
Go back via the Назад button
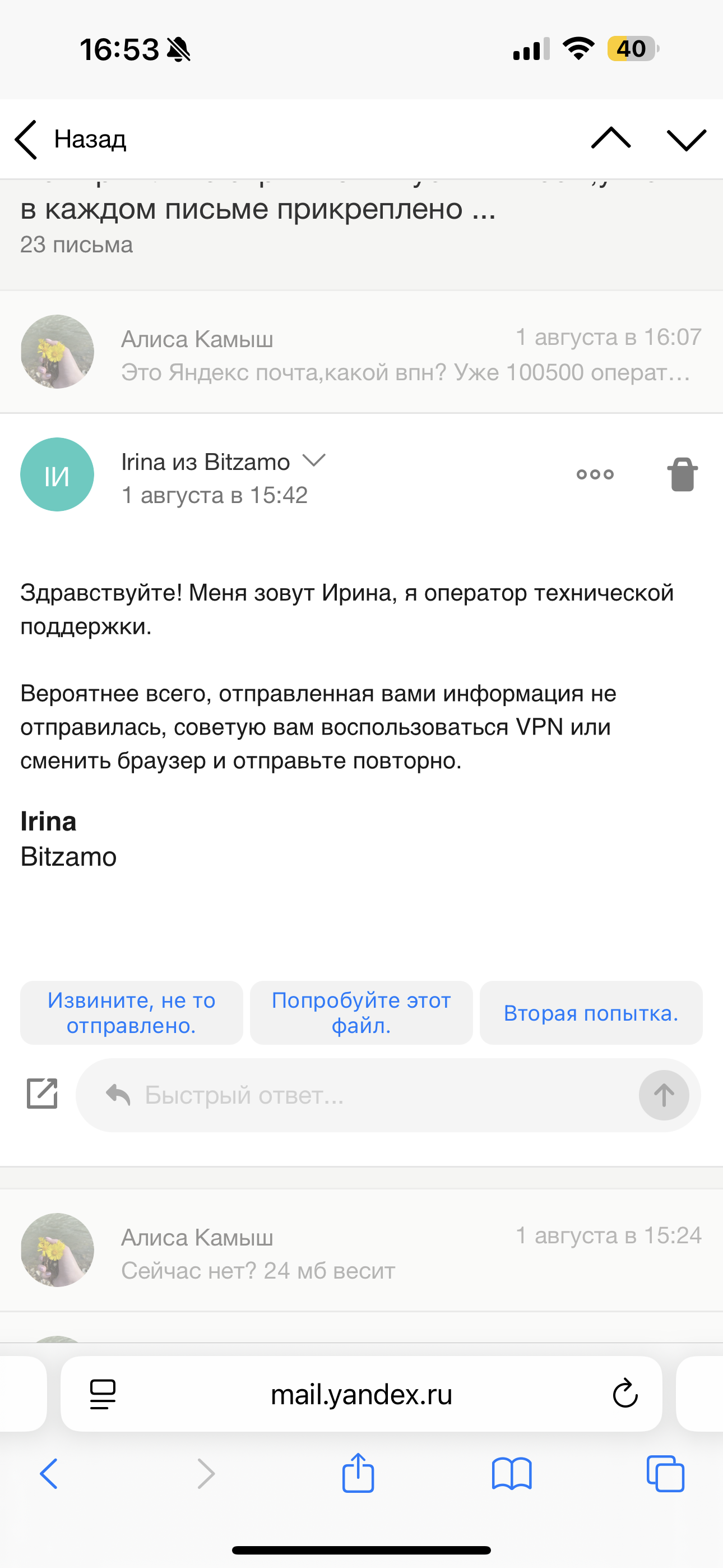coord(71,140)
